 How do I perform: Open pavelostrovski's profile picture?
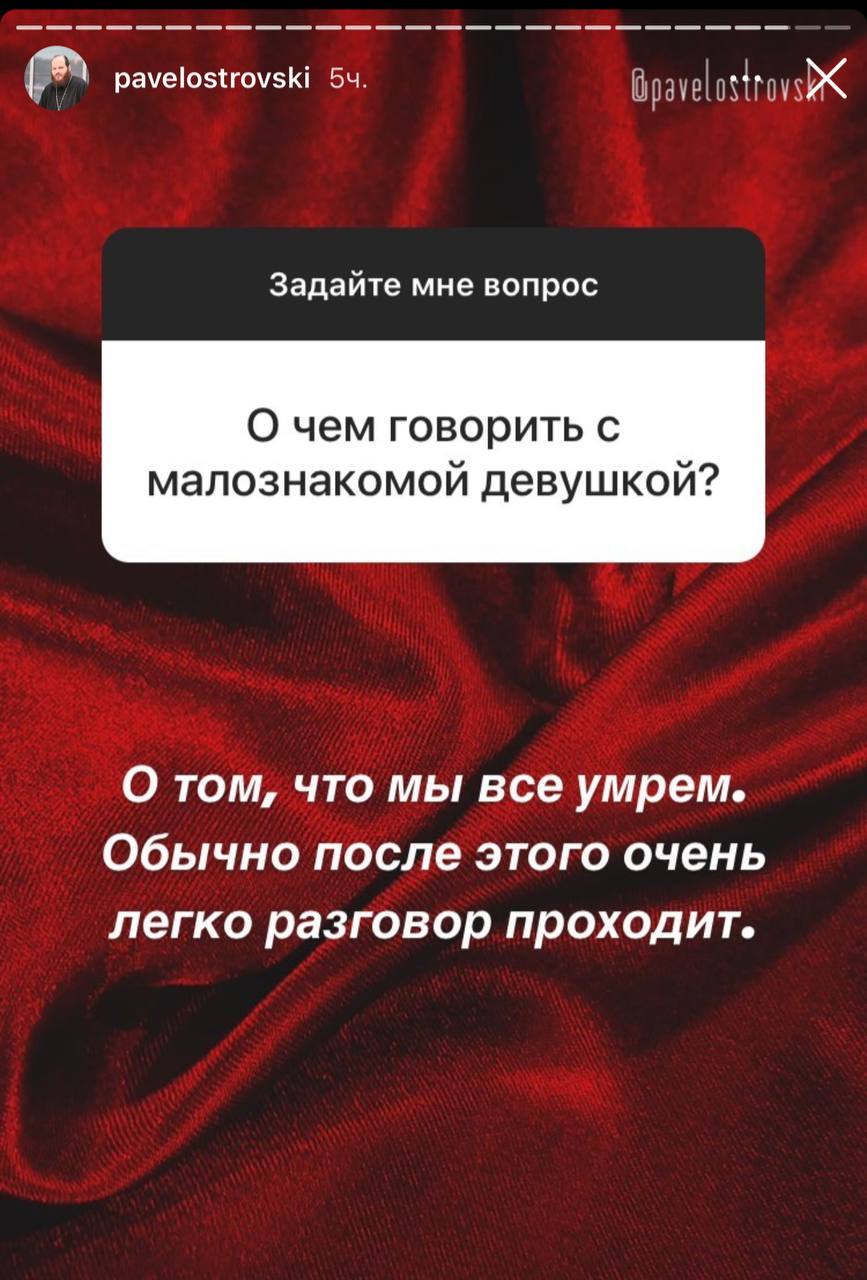[56, 77]
